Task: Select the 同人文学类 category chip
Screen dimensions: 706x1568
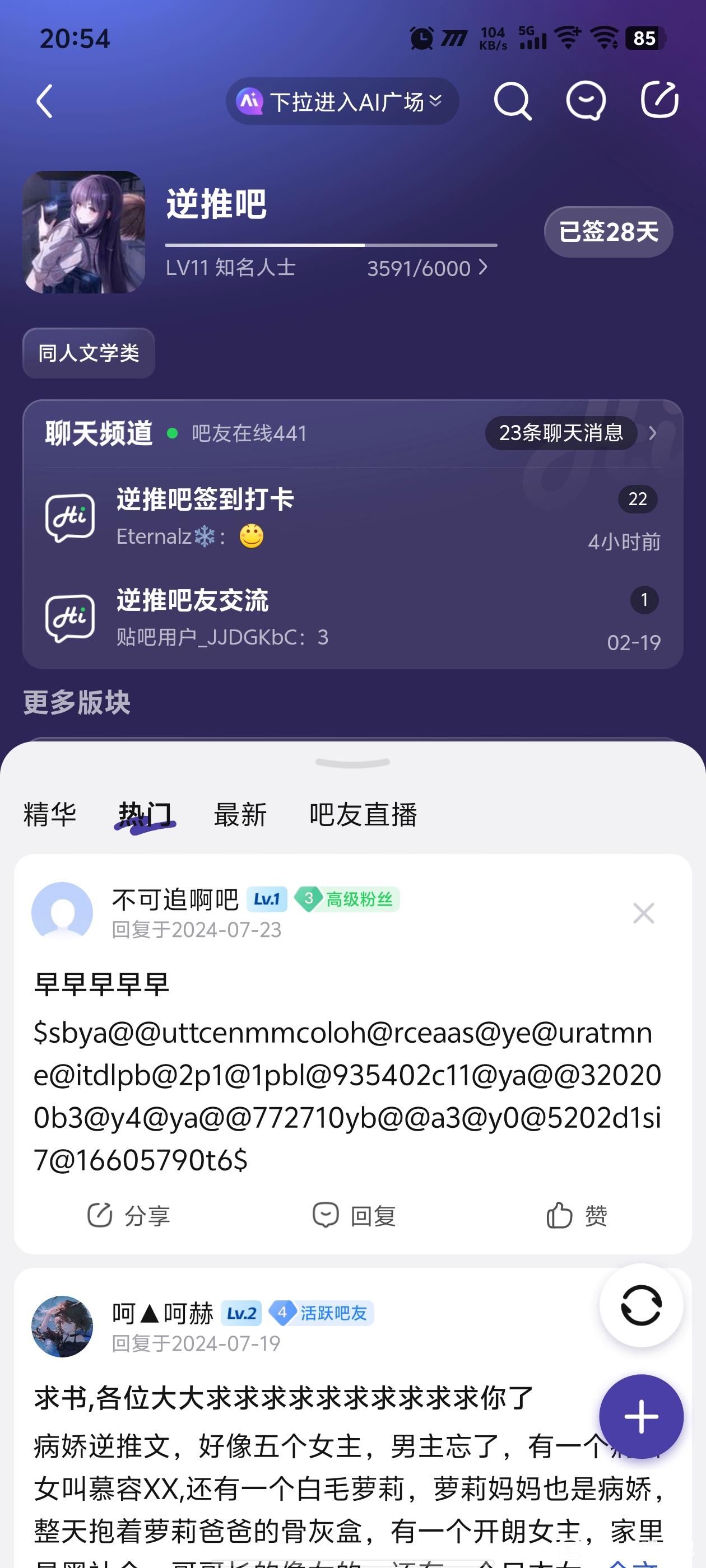Action: [x=89, y=353]
